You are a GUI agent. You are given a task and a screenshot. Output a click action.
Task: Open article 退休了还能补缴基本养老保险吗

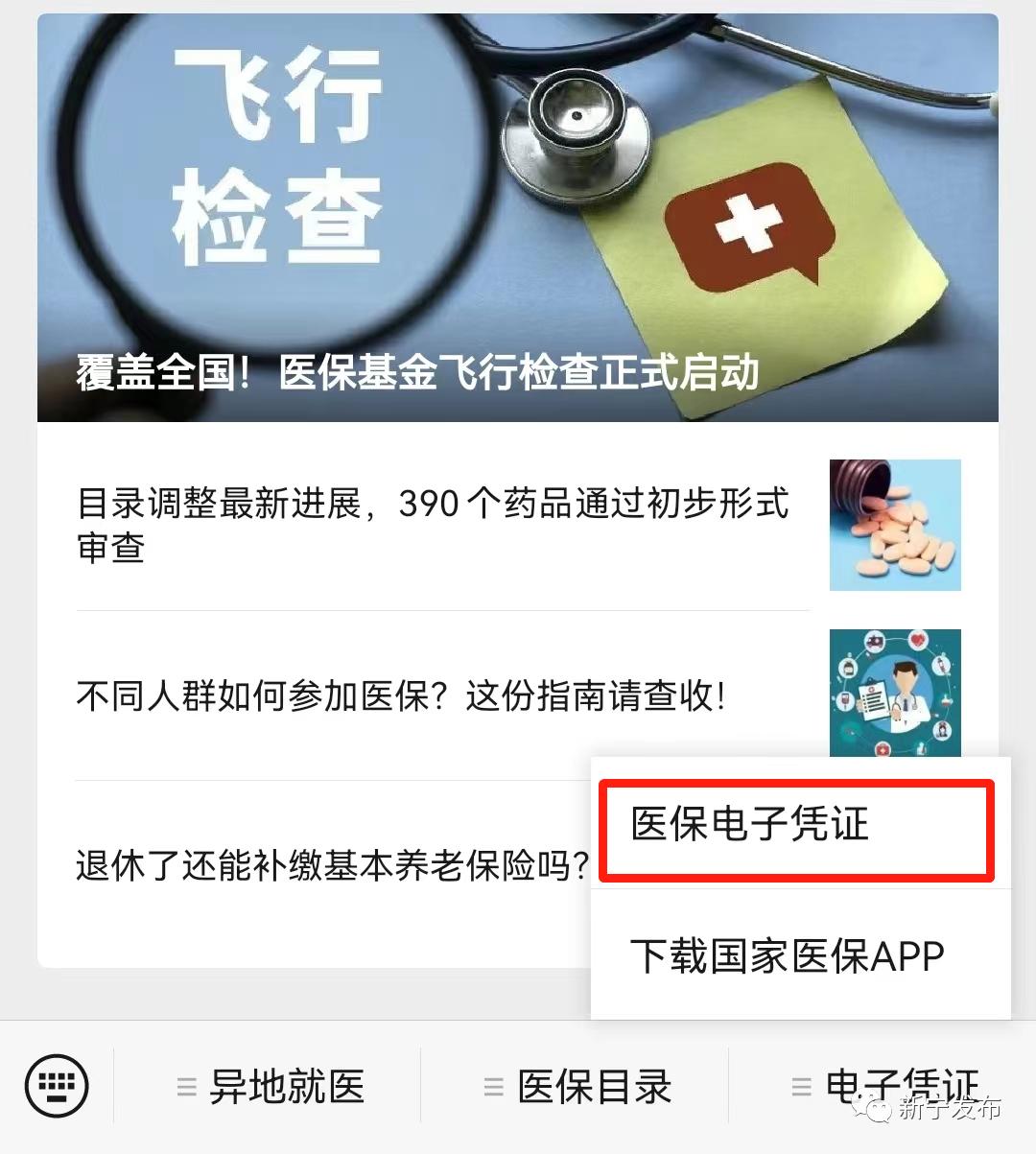(x=331, y=865)
